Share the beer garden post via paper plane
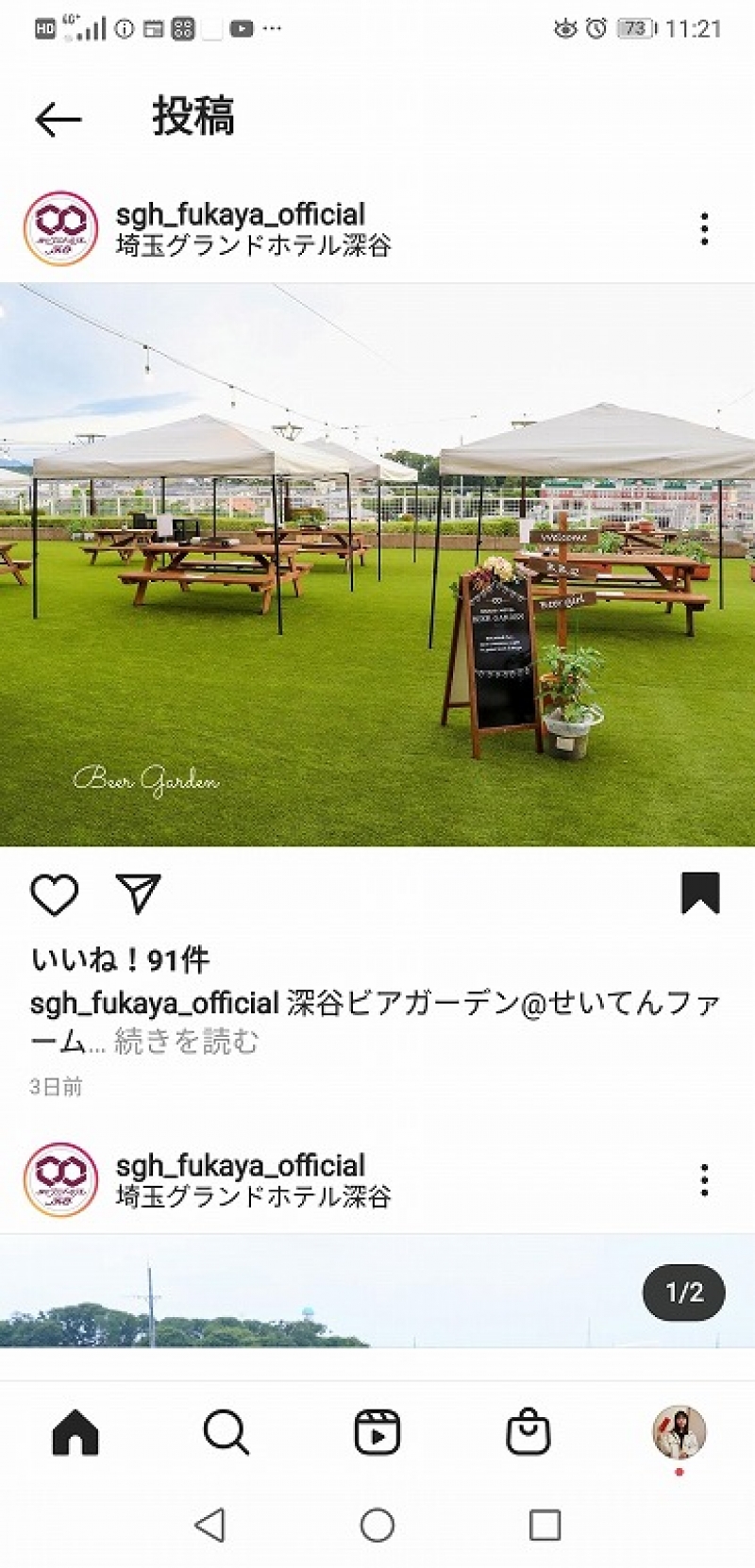 point(138,893)
